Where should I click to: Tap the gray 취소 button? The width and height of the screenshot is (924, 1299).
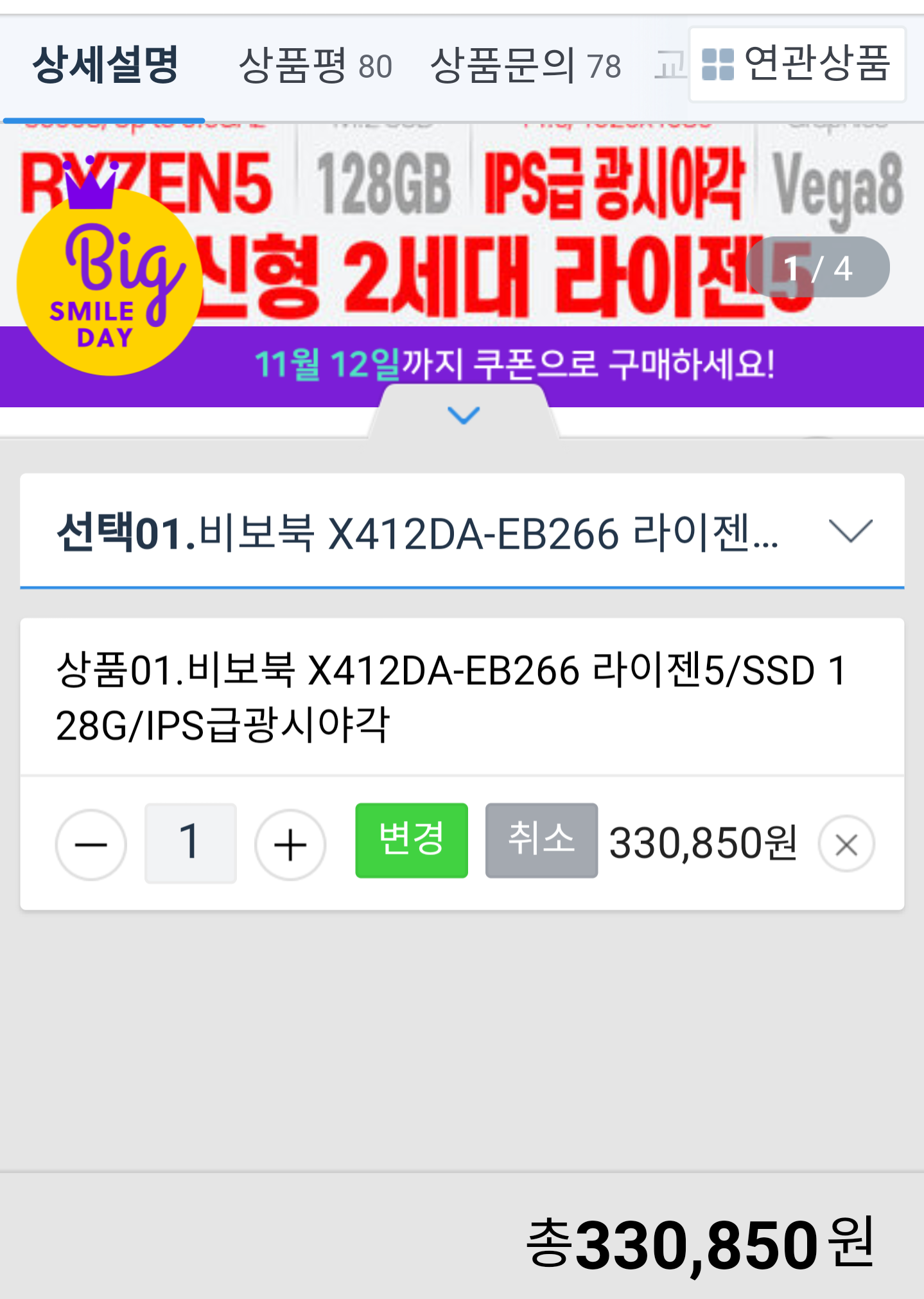click(541, 840)
